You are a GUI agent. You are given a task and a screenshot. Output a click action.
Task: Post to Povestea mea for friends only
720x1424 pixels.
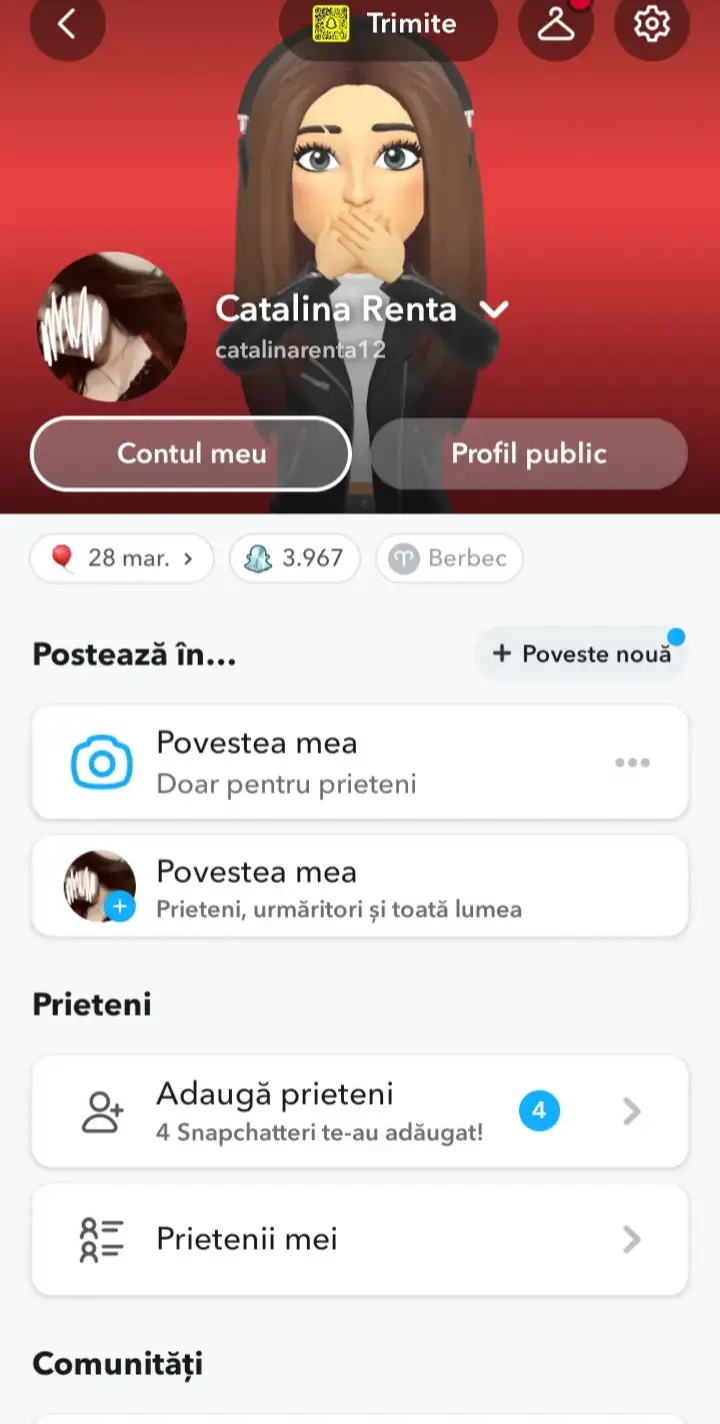(x=360, y=762)
